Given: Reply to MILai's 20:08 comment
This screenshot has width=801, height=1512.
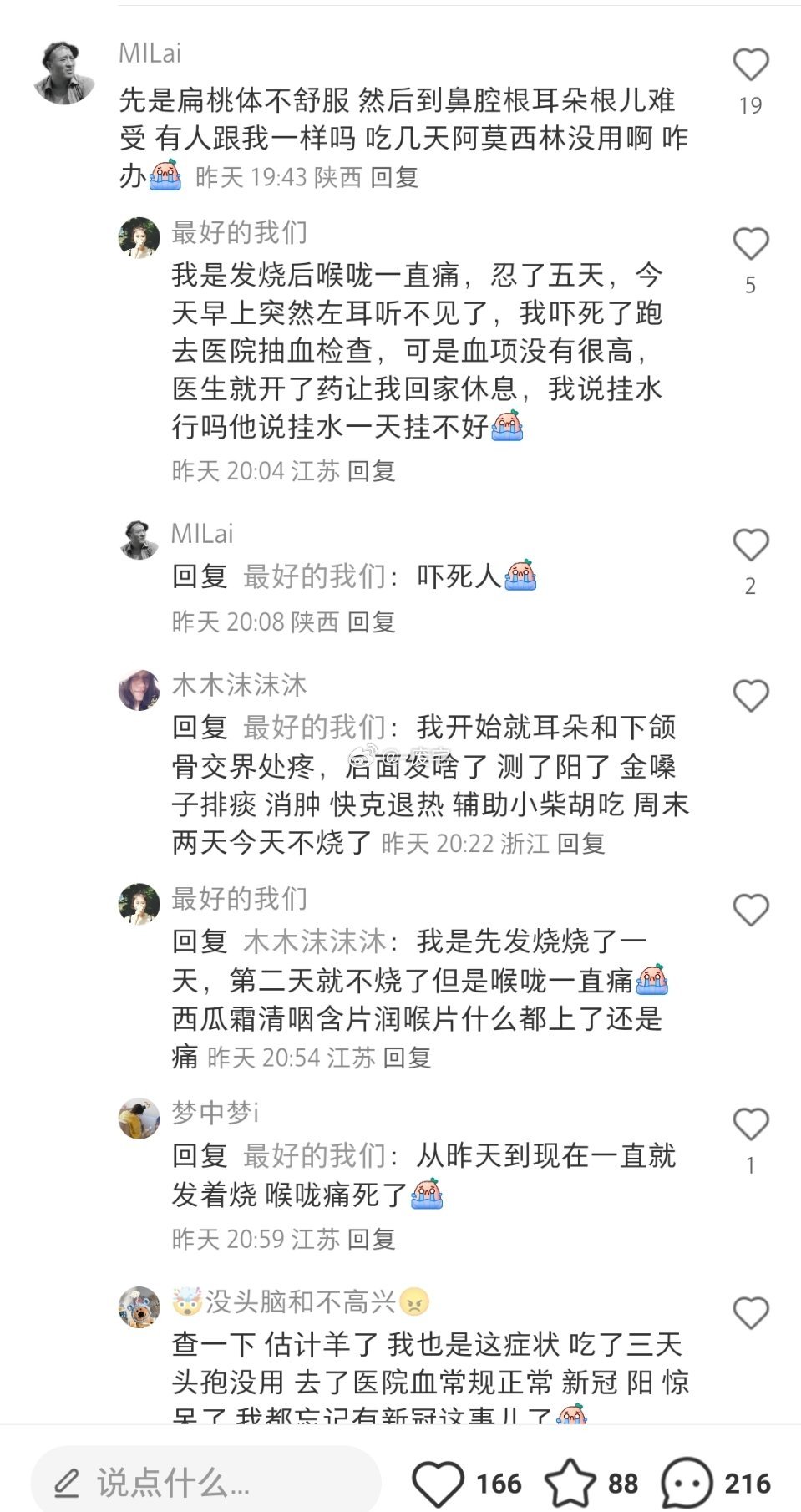Looking at the screenshot, I should (372, 622).
